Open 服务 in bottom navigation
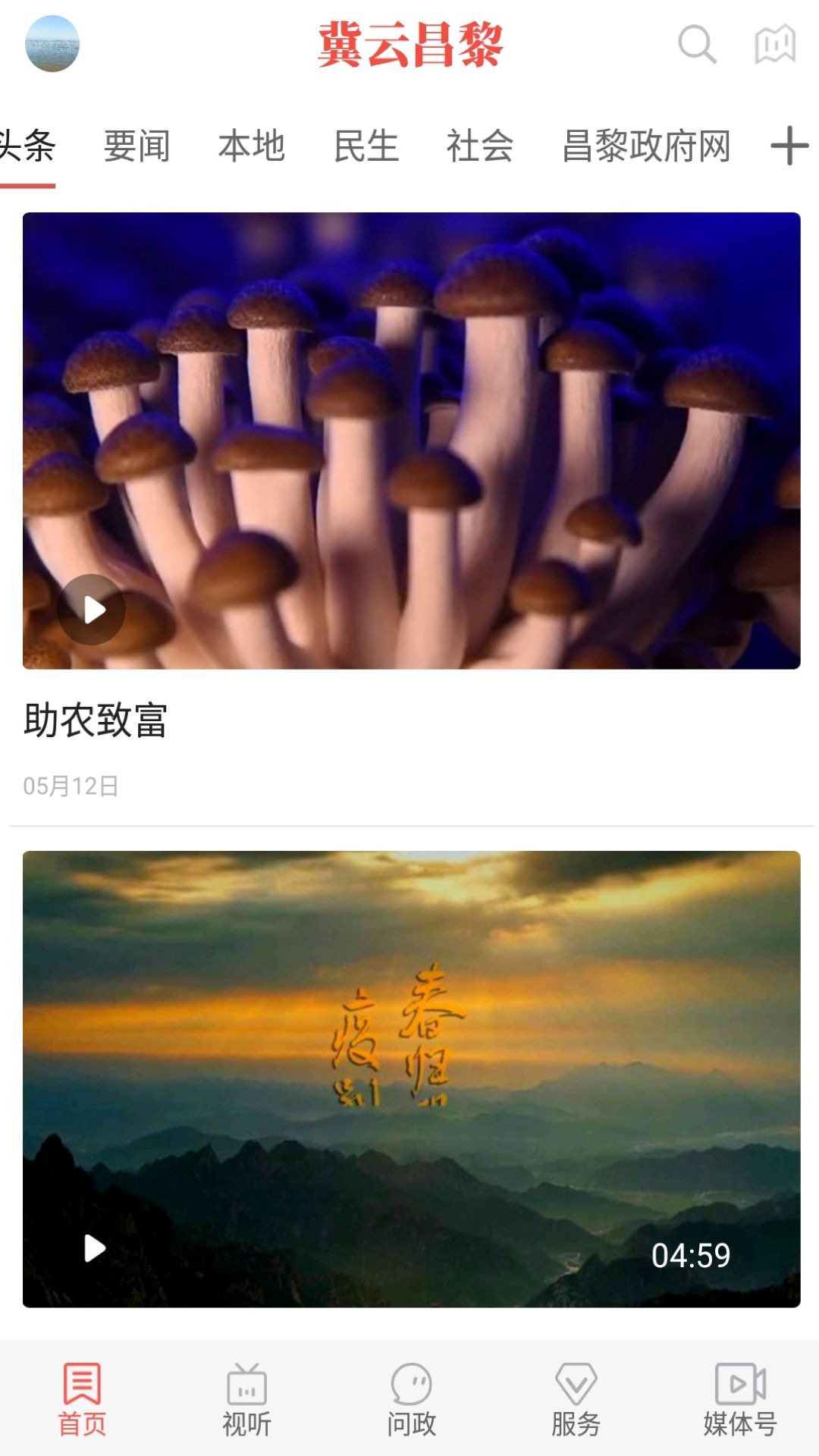Screen dimensions: 819x1456 tap(576, 1399)
